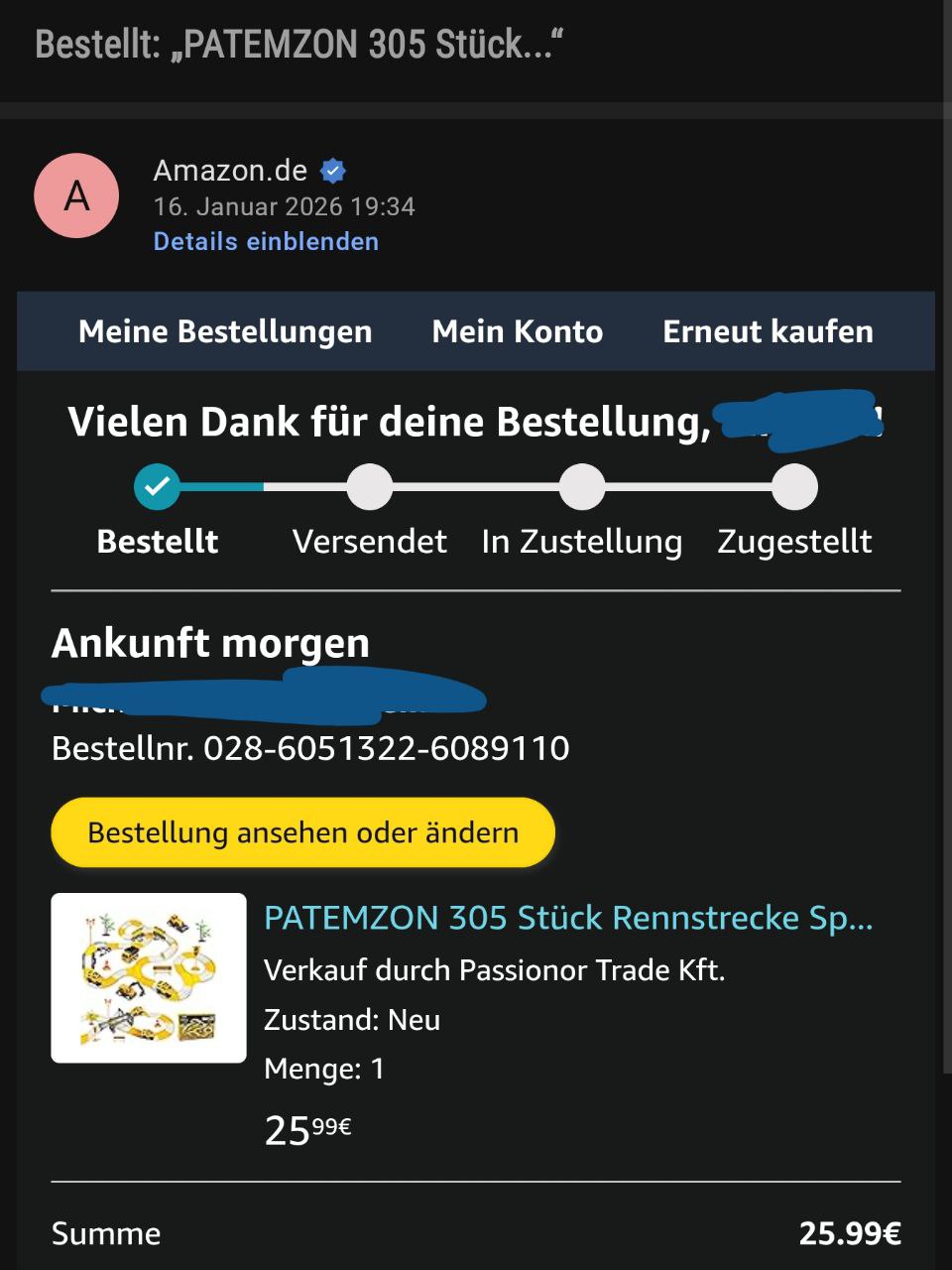Tap Bestellung ansehen oder ändern button

coord(302,832)
